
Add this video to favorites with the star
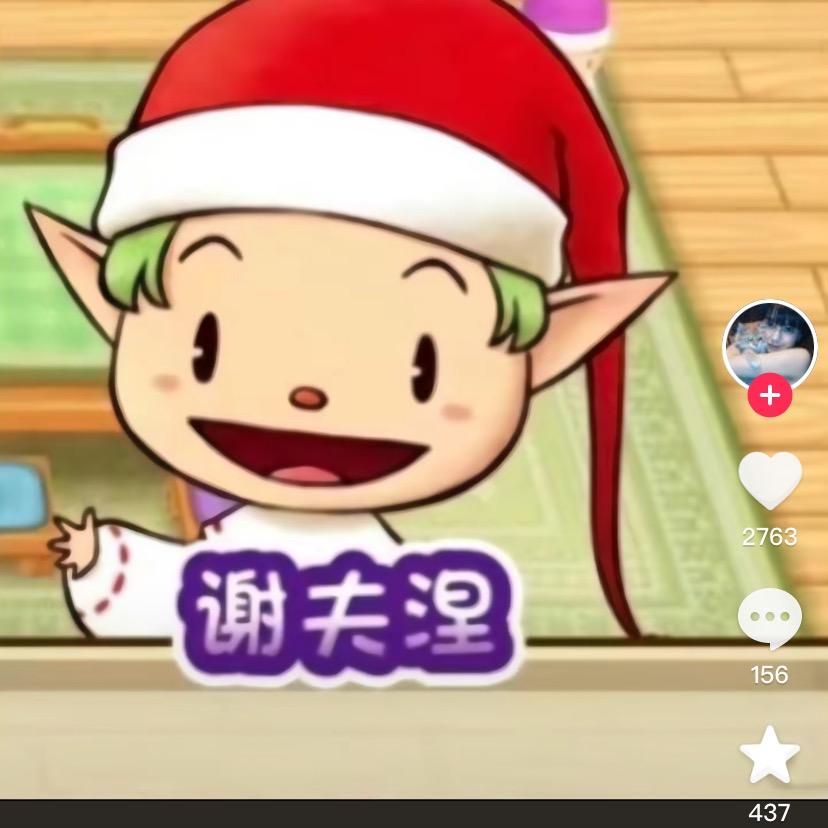769,756
